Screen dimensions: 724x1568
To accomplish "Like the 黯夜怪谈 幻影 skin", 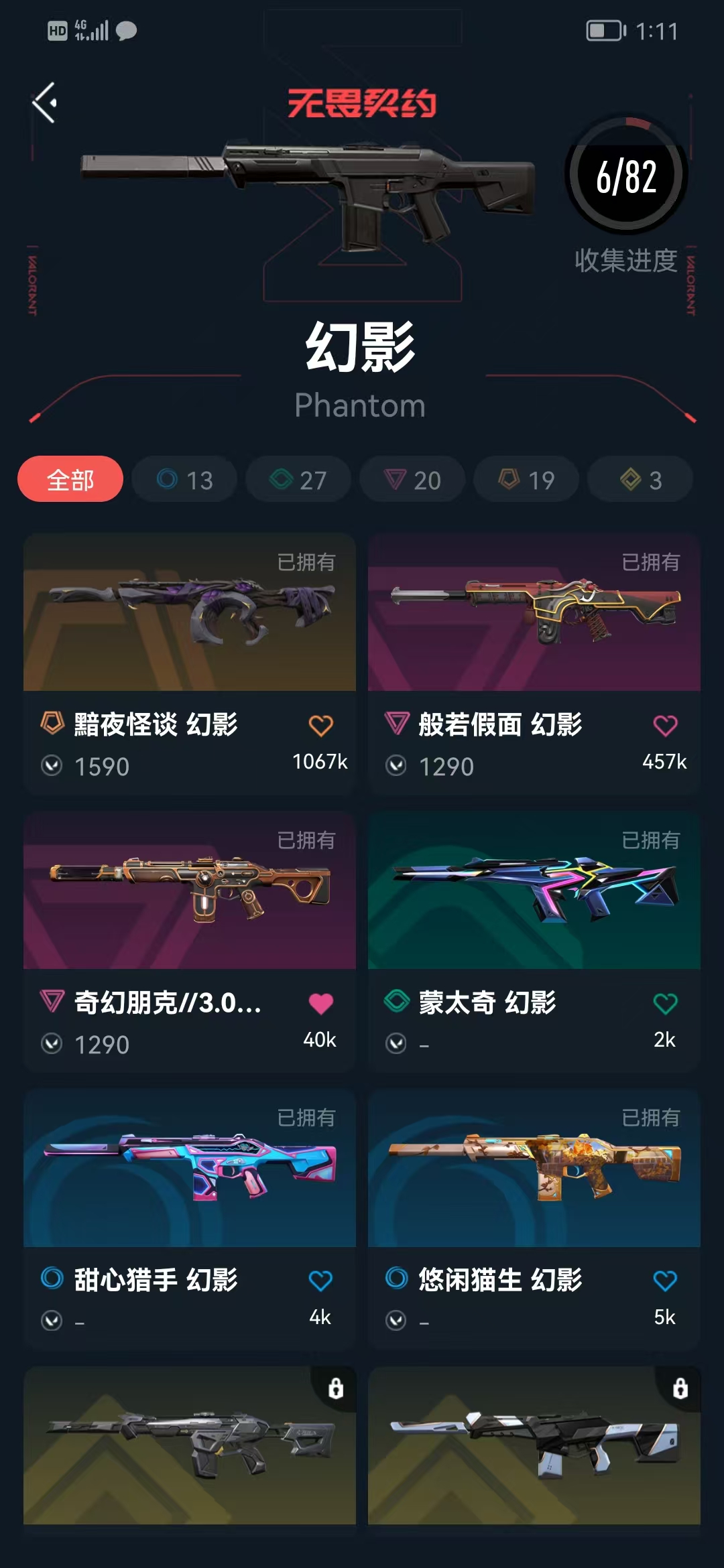I will coord(320,726).
